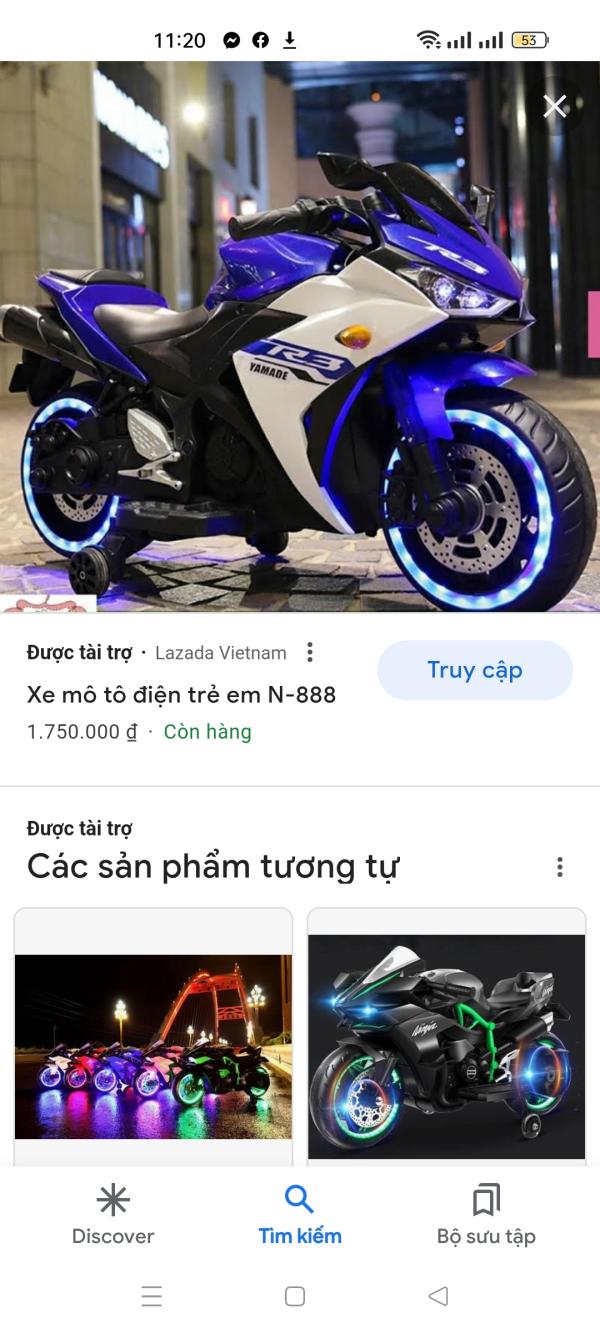The width and height of the screenshot is (600, 1333).
Task: Open the options menu next to Lazada Vietnam
Action: 310,653
